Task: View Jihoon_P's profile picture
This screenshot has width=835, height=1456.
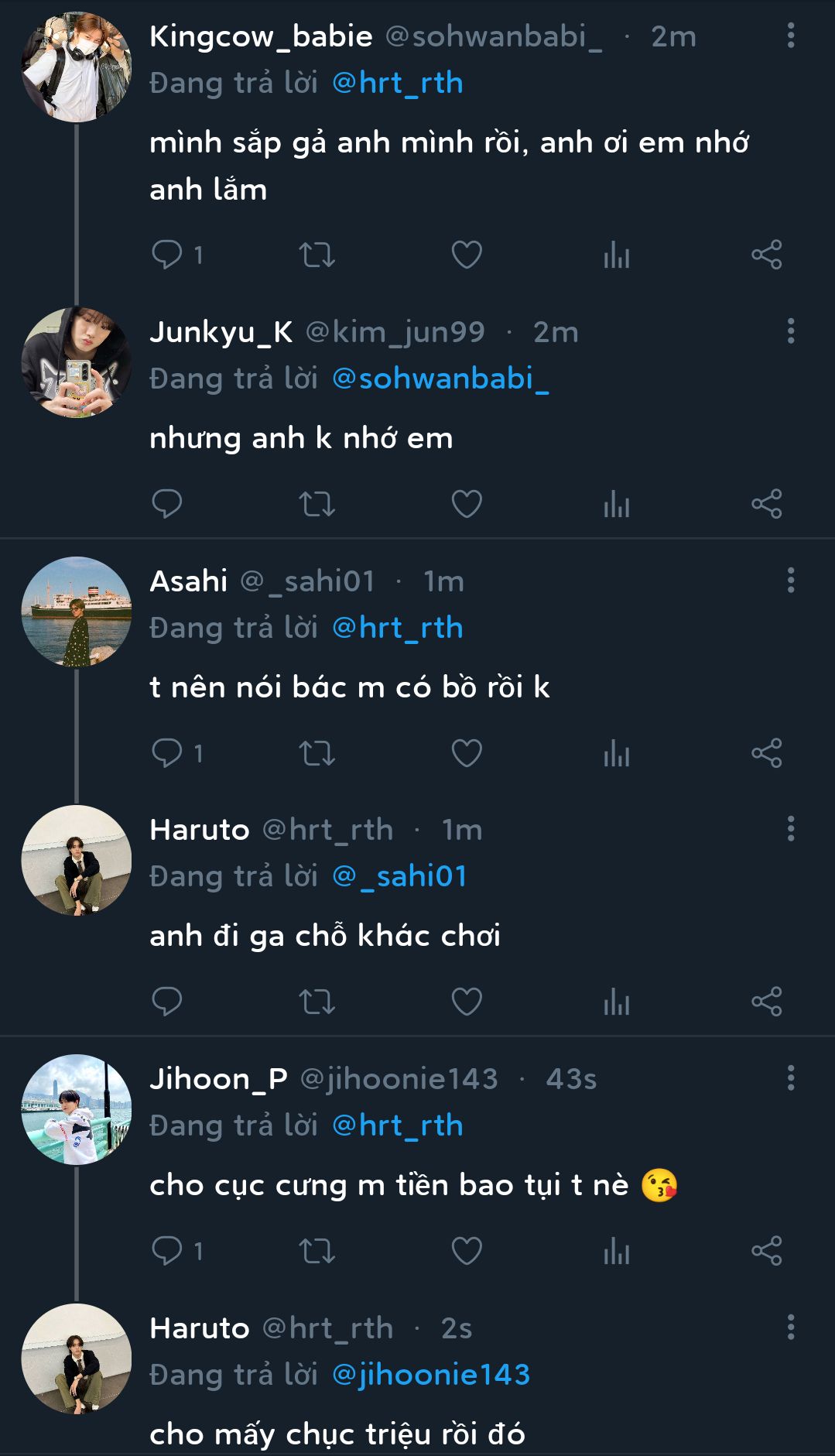Action: 76,1109
